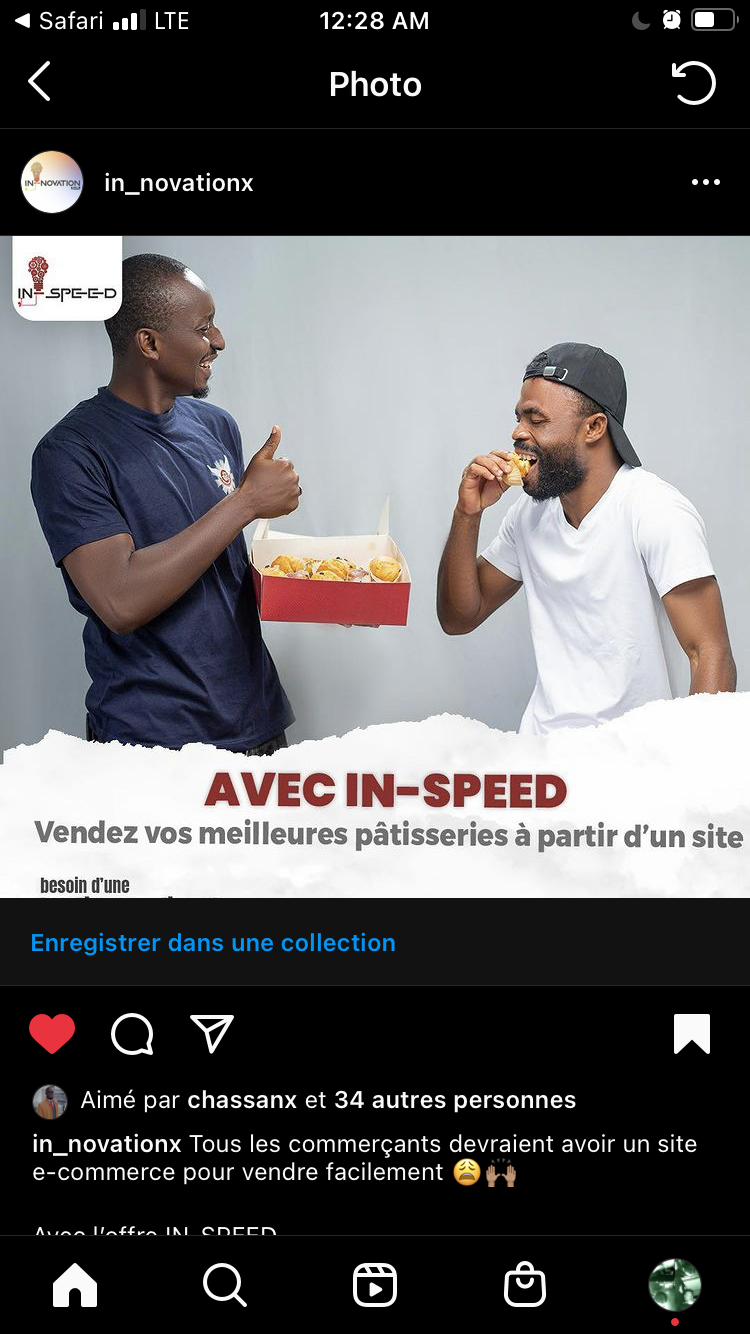Viewport: 750px width, 1334px height.
Task: Tap the refresh icon in header
Action: tap(693, 83)
